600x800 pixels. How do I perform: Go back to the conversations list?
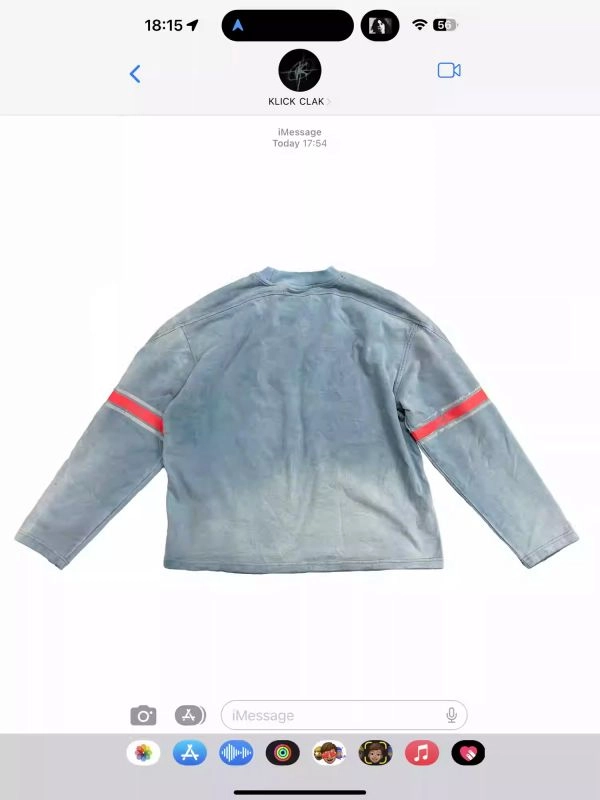tap(135, 73)
